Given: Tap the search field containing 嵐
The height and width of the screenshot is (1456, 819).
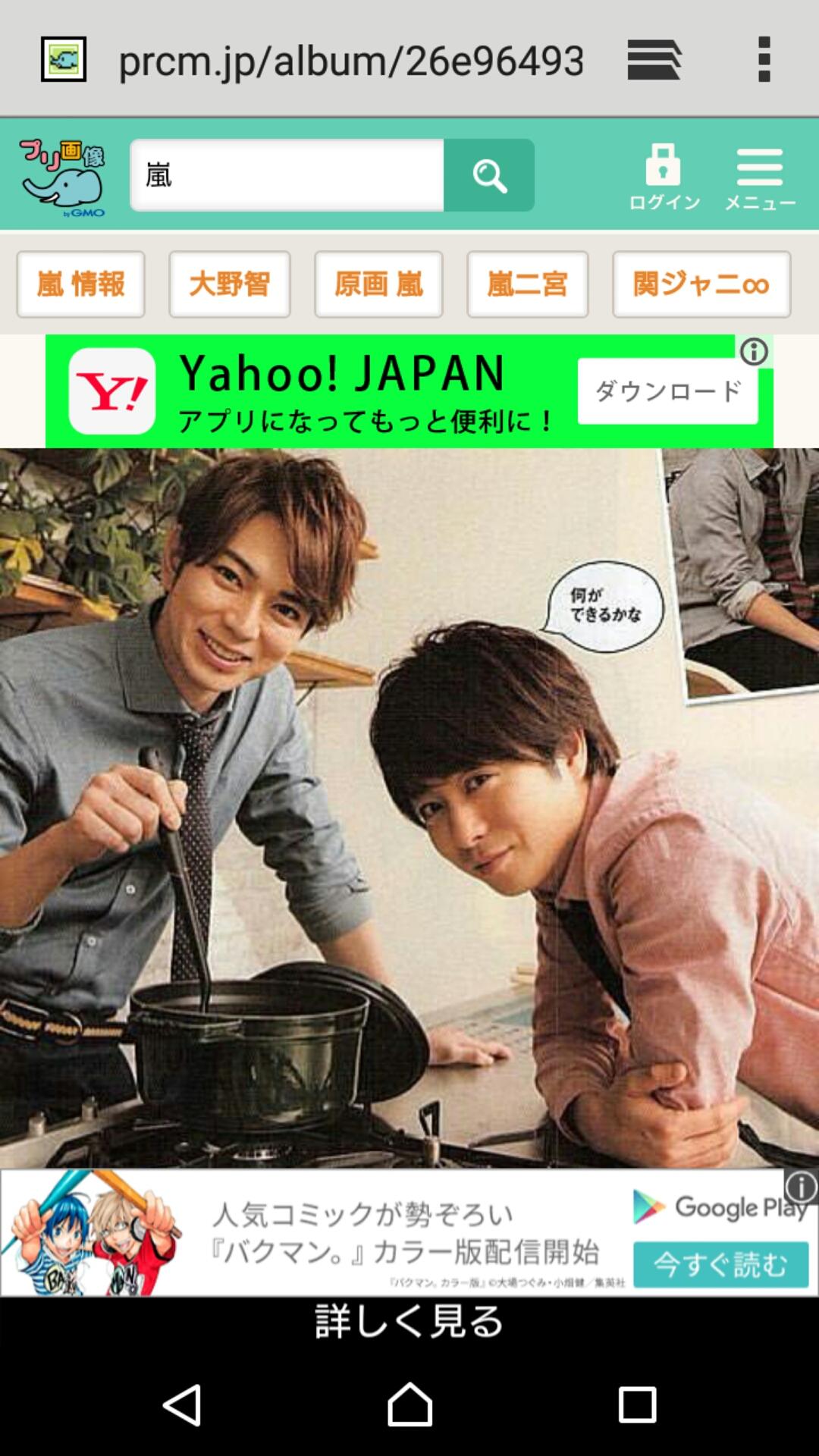Looking at the screenshot, I should pyautogui.click(x=287, y=176).
